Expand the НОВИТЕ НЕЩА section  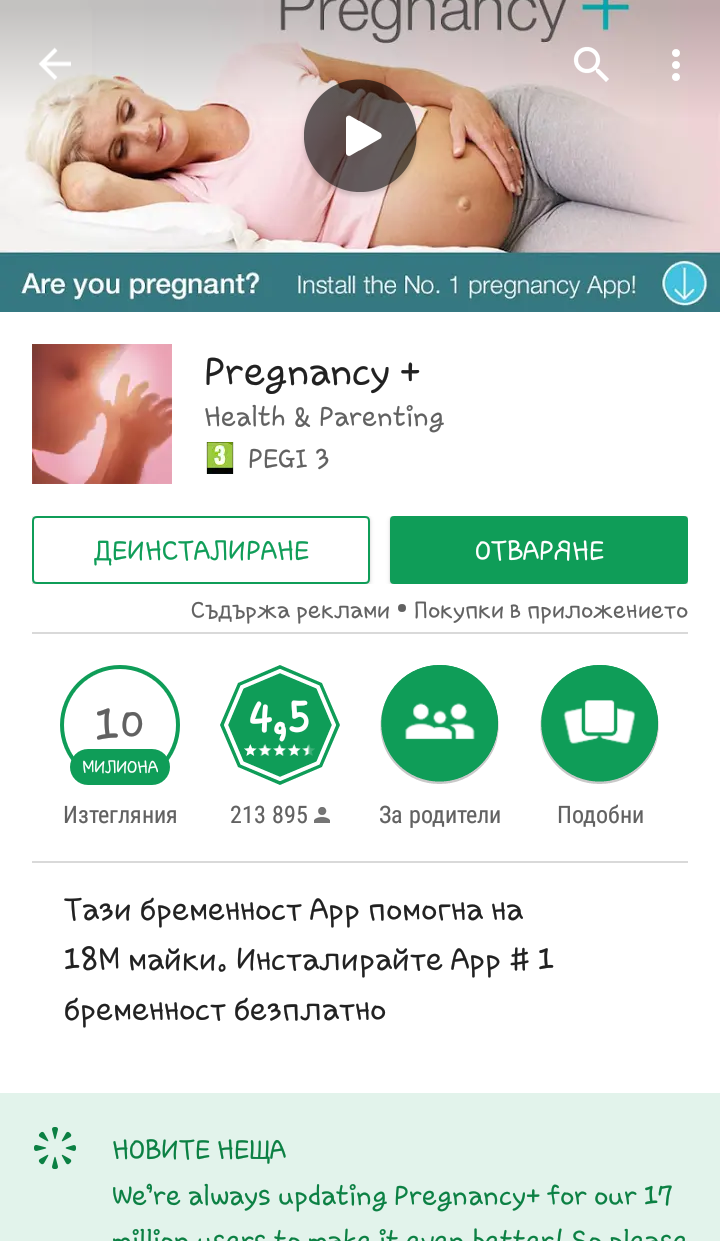point(200,1150)
